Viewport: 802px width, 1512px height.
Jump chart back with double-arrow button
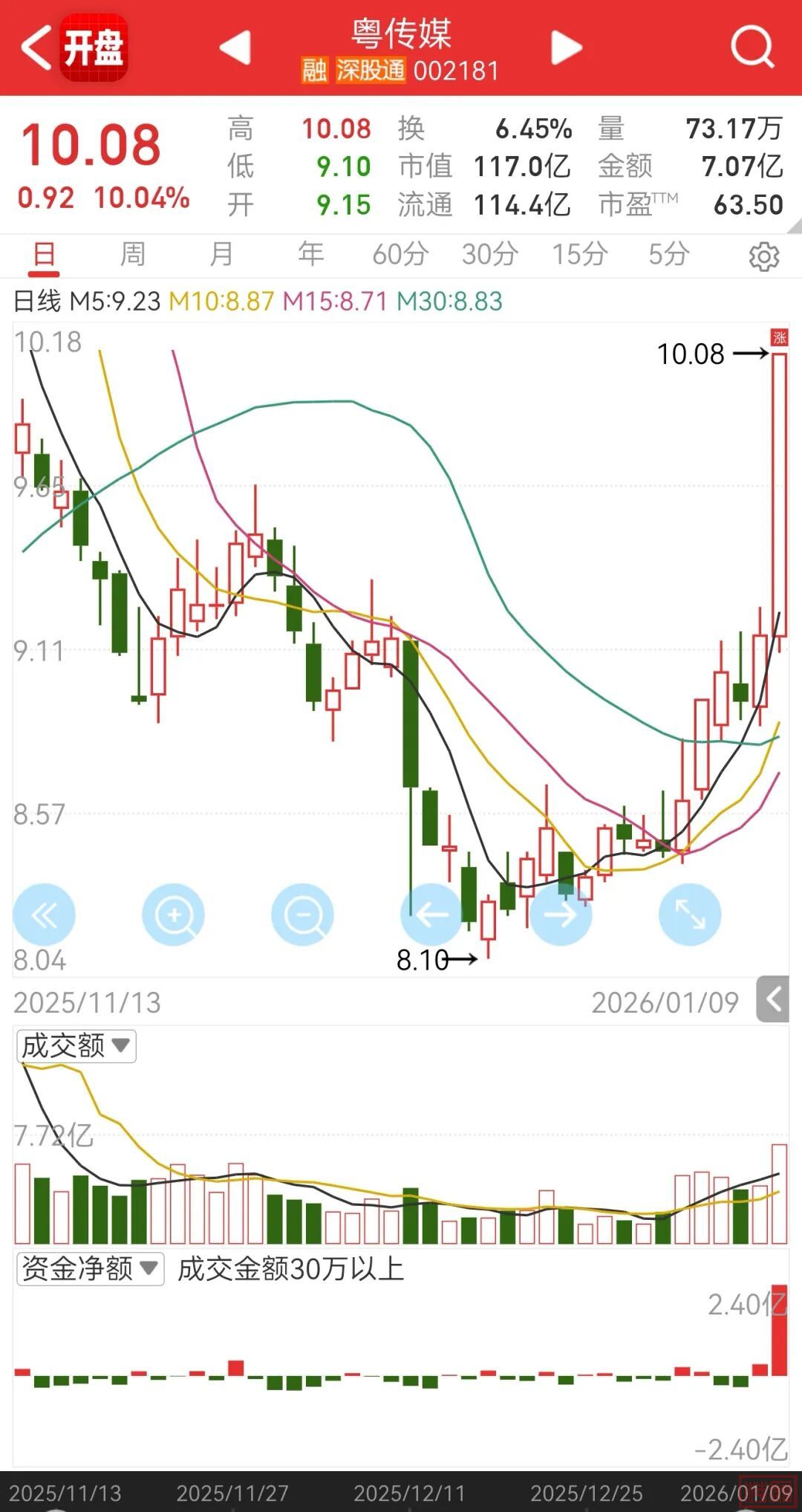(x=44, y=915)
